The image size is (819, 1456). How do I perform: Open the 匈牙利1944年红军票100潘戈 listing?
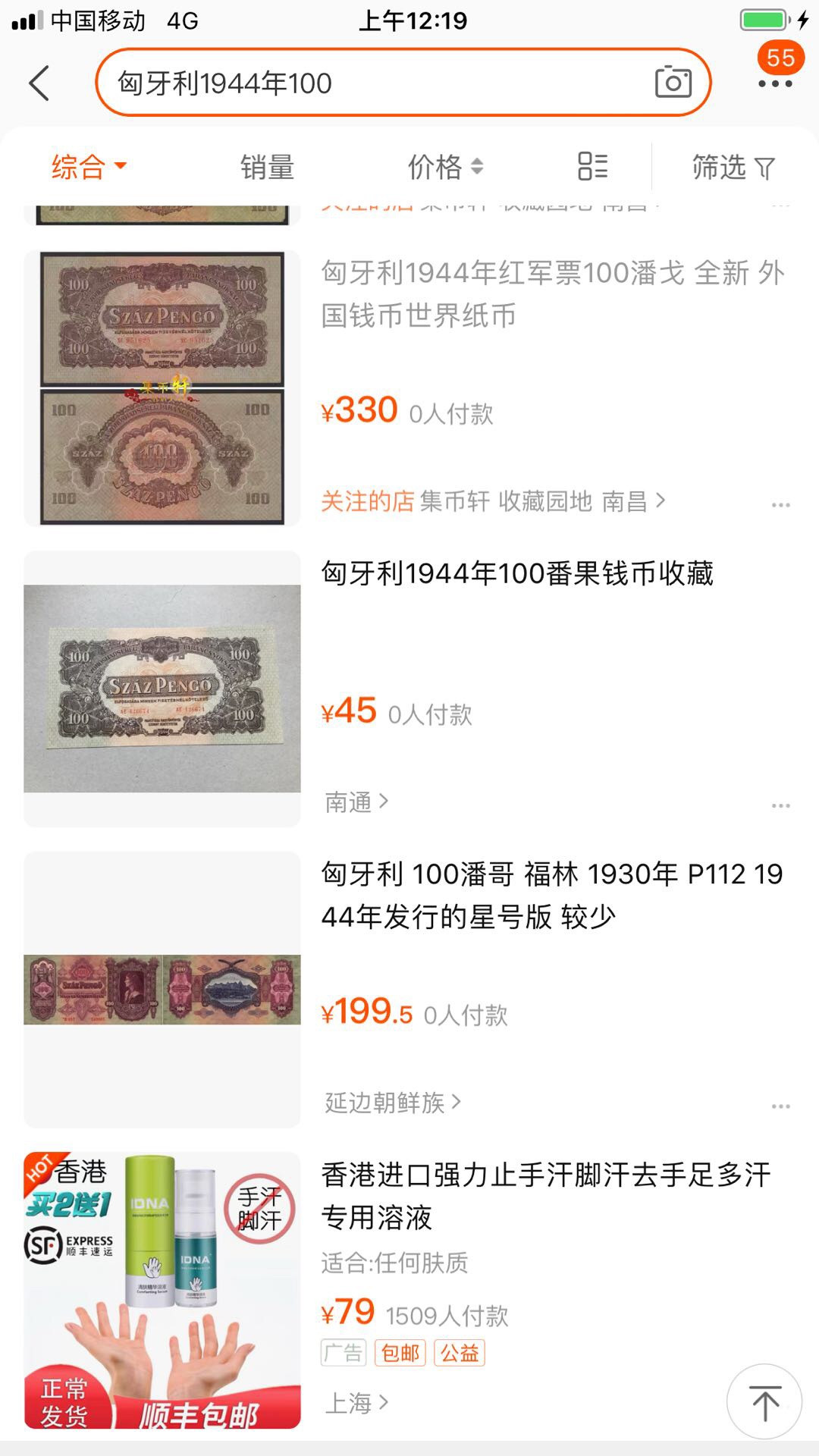[x=552, y=293]
